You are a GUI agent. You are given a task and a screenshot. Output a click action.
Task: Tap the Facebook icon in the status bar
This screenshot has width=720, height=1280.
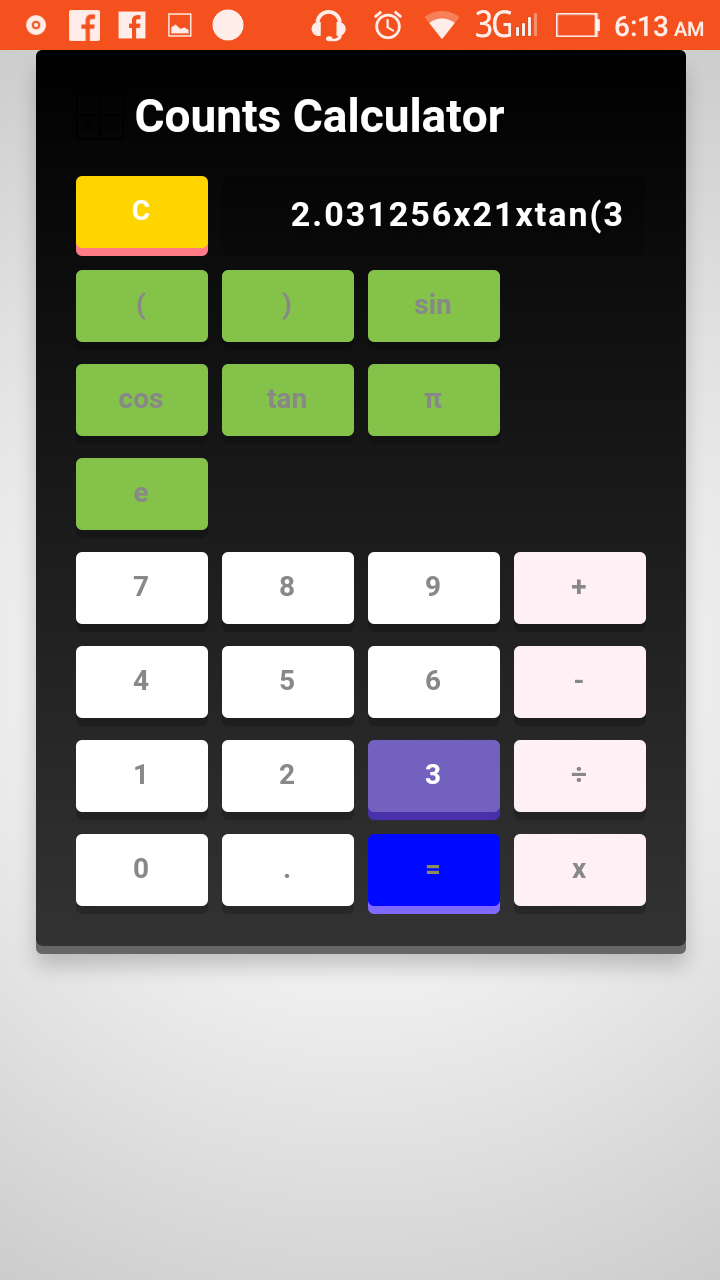pos(84,25)
